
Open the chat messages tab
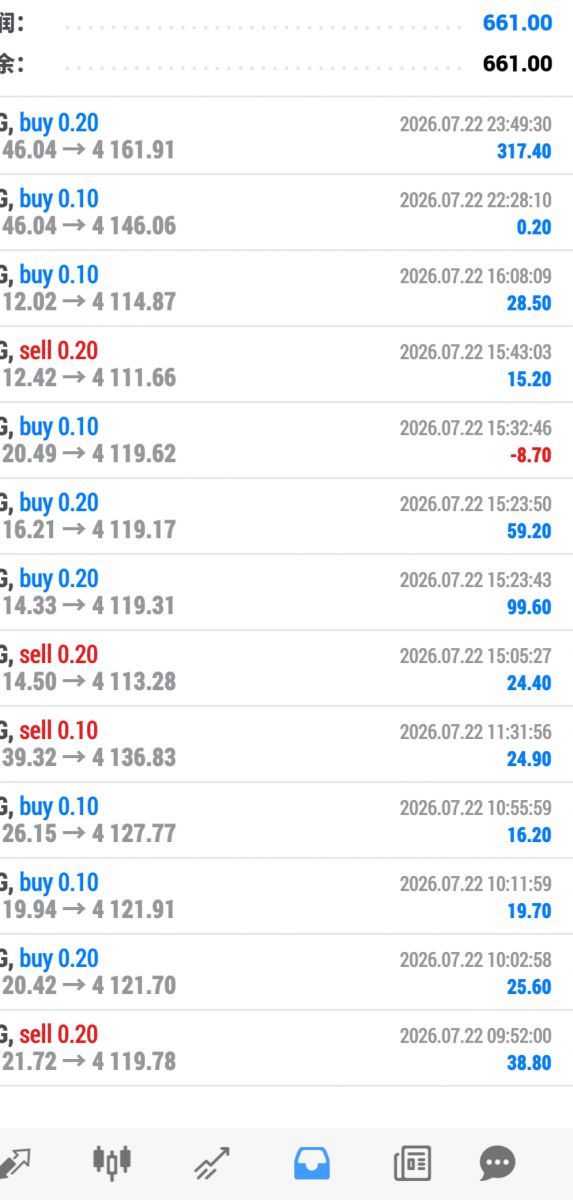coord(497,1163)
